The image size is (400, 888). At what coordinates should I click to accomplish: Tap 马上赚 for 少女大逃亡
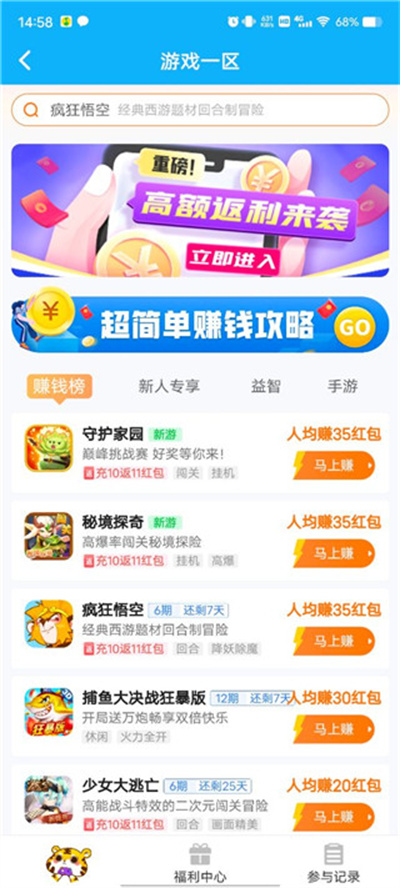point(334,817)
